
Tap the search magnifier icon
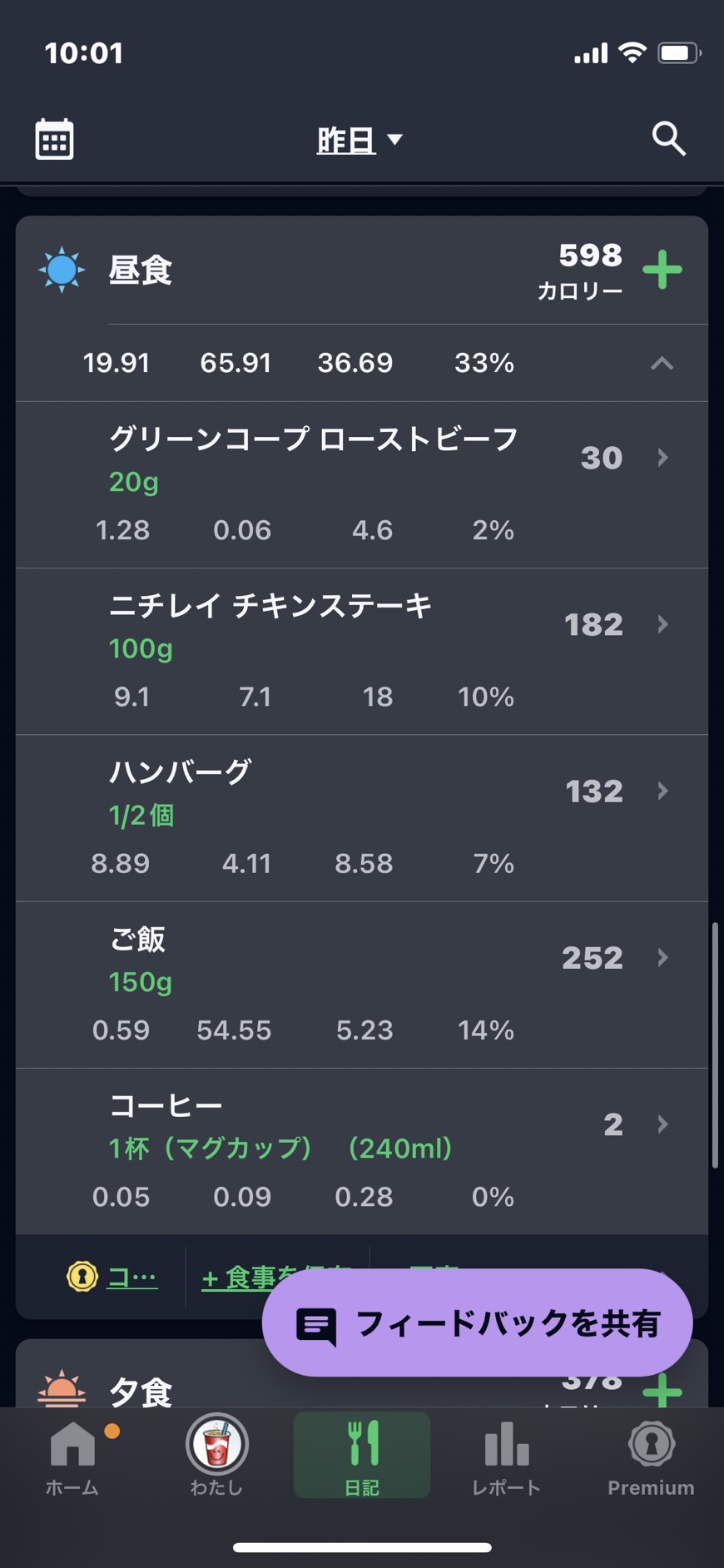point(669,139)
